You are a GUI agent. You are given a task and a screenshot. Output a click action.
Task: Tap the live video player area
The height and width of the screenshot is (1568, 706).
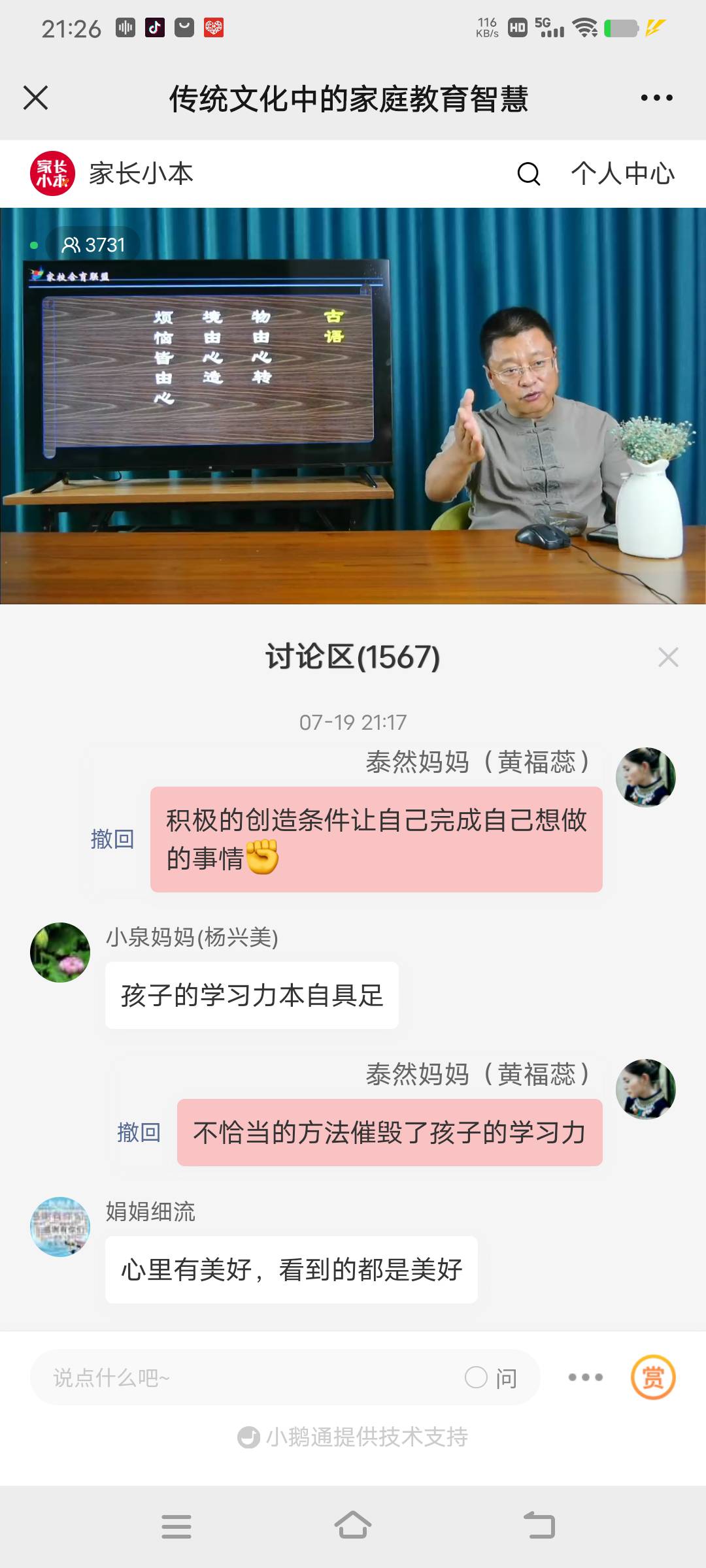coord(353,405)
